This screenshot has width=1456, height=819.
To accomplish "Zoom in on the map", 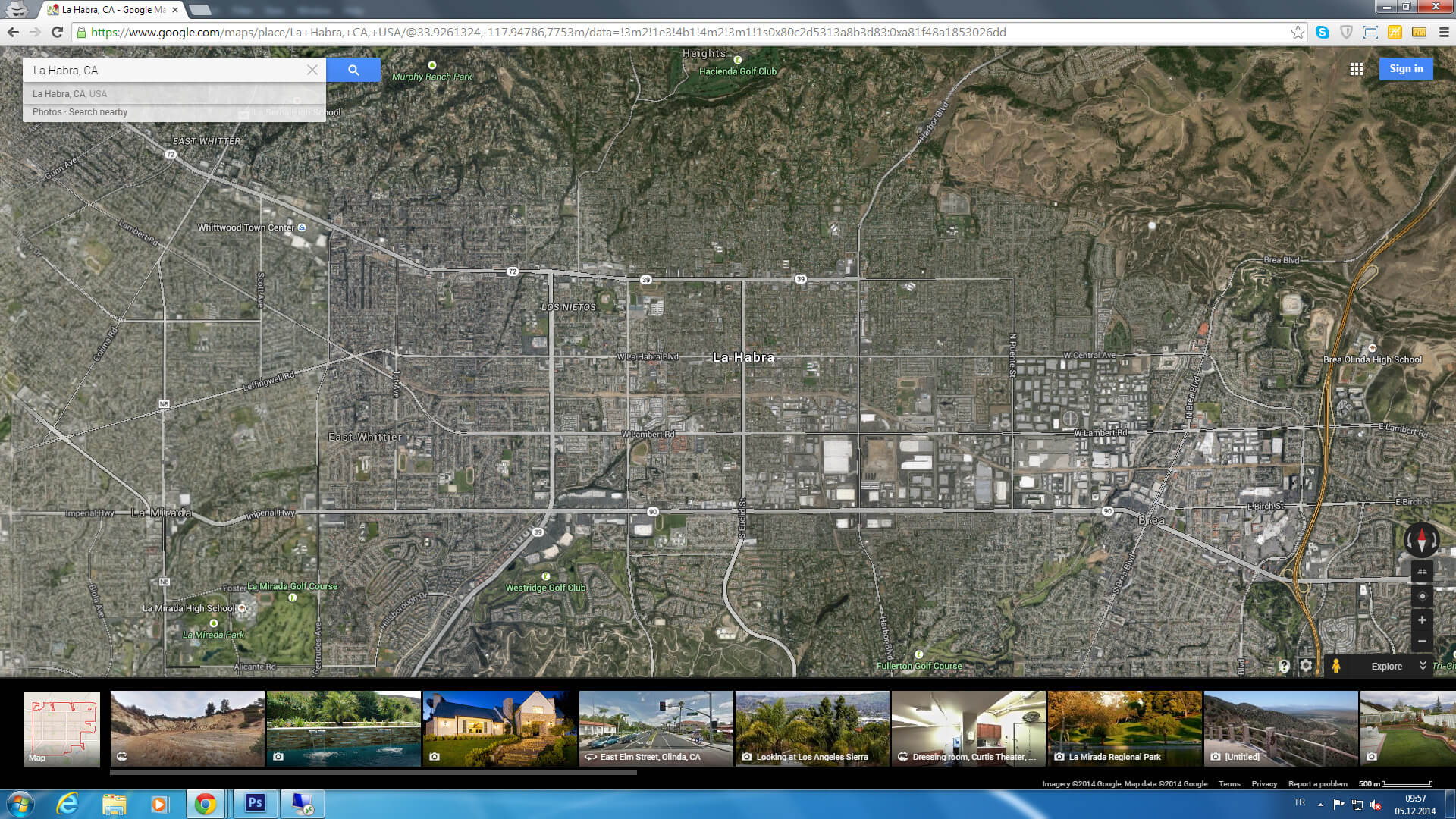I will point(1422,620).
